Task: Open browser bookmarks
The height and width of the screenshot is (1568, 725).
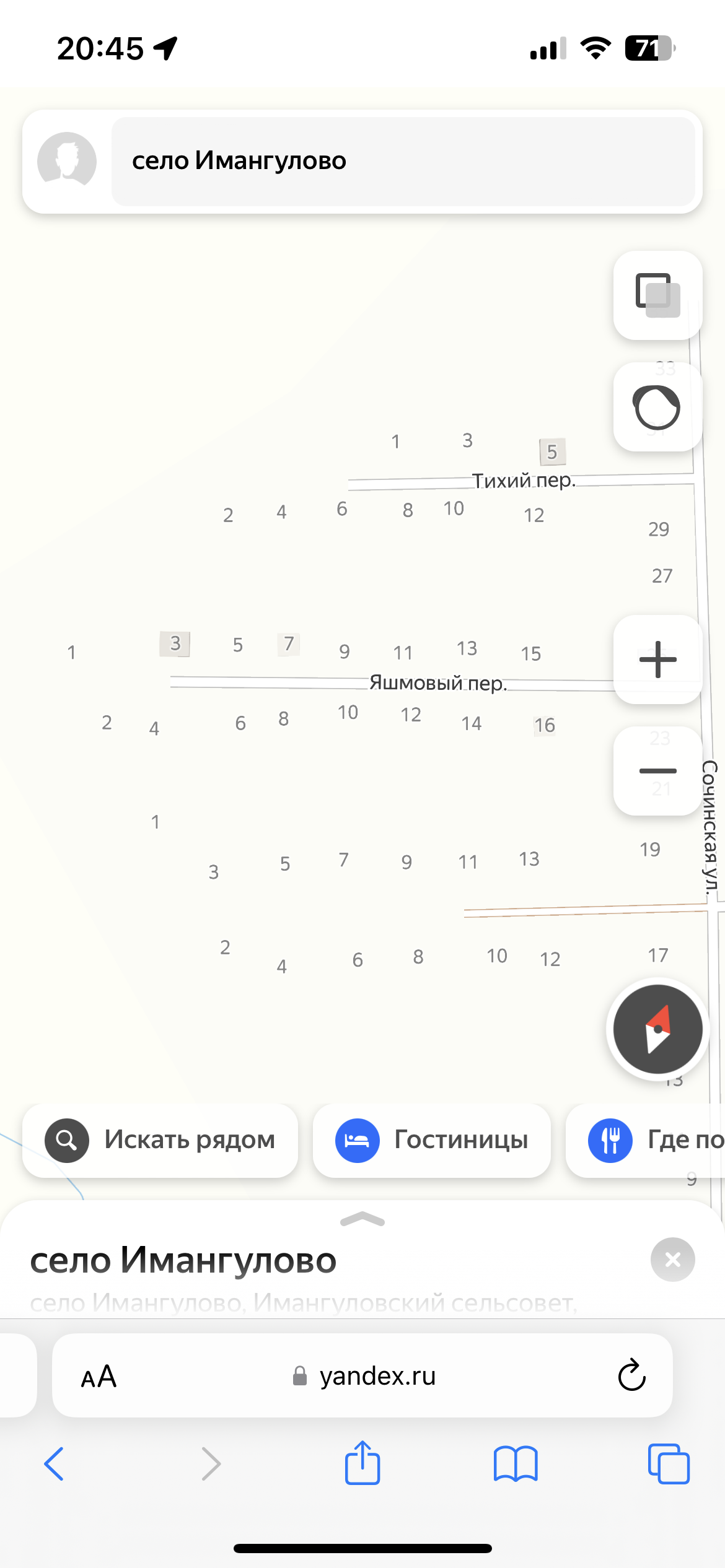Action: [x=516, y=1464]
